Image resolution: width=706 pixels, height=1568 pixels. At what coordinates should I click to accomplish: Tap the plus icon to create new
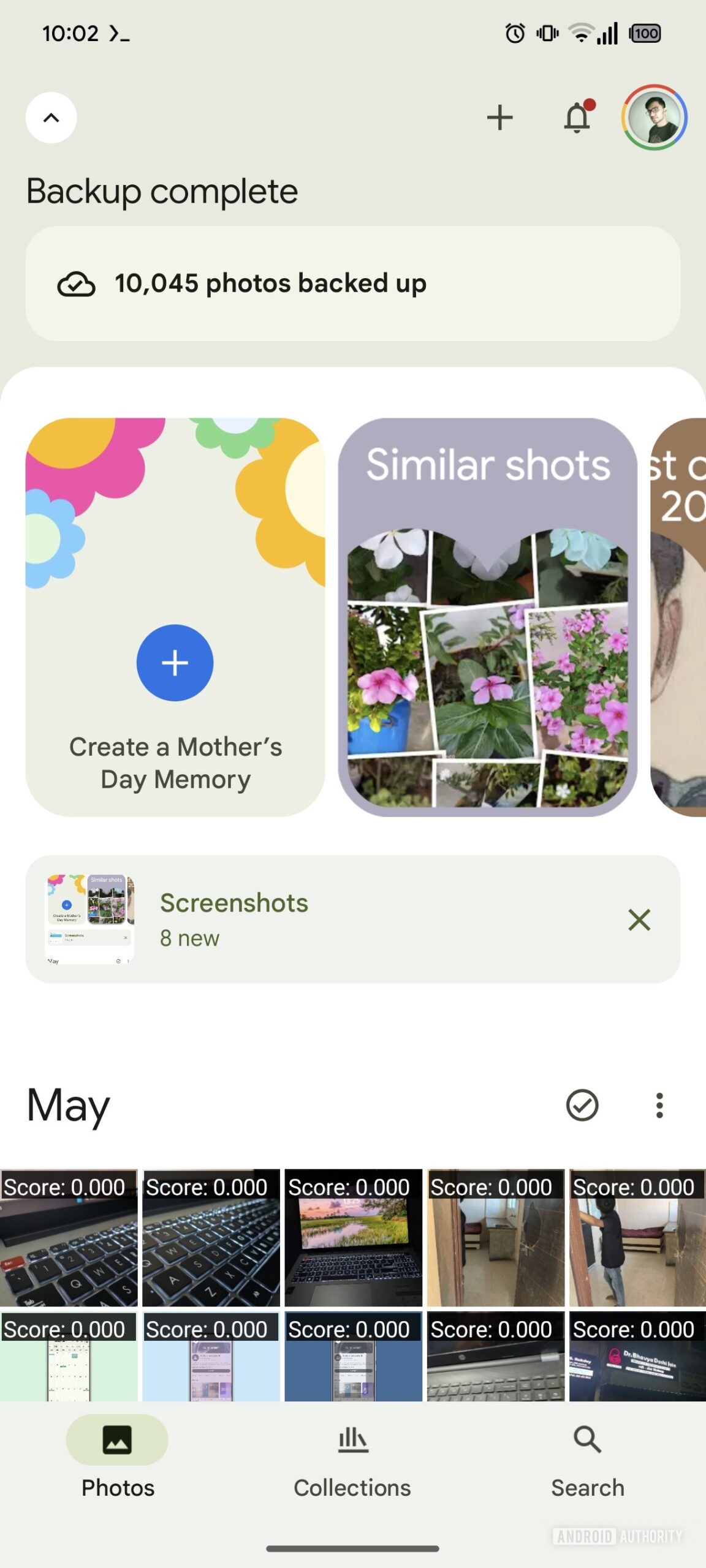pos(499,118)
